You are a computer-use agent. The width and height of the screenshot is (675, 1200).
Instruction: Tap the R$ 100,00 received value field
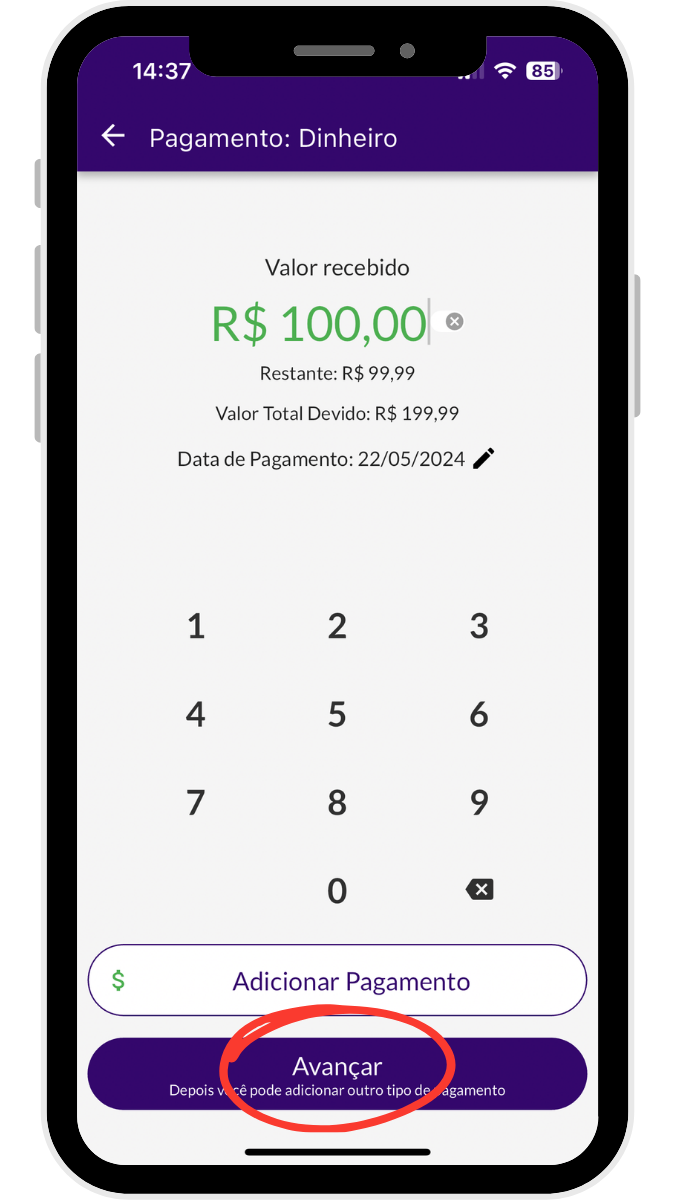click(x=320, y=324)
